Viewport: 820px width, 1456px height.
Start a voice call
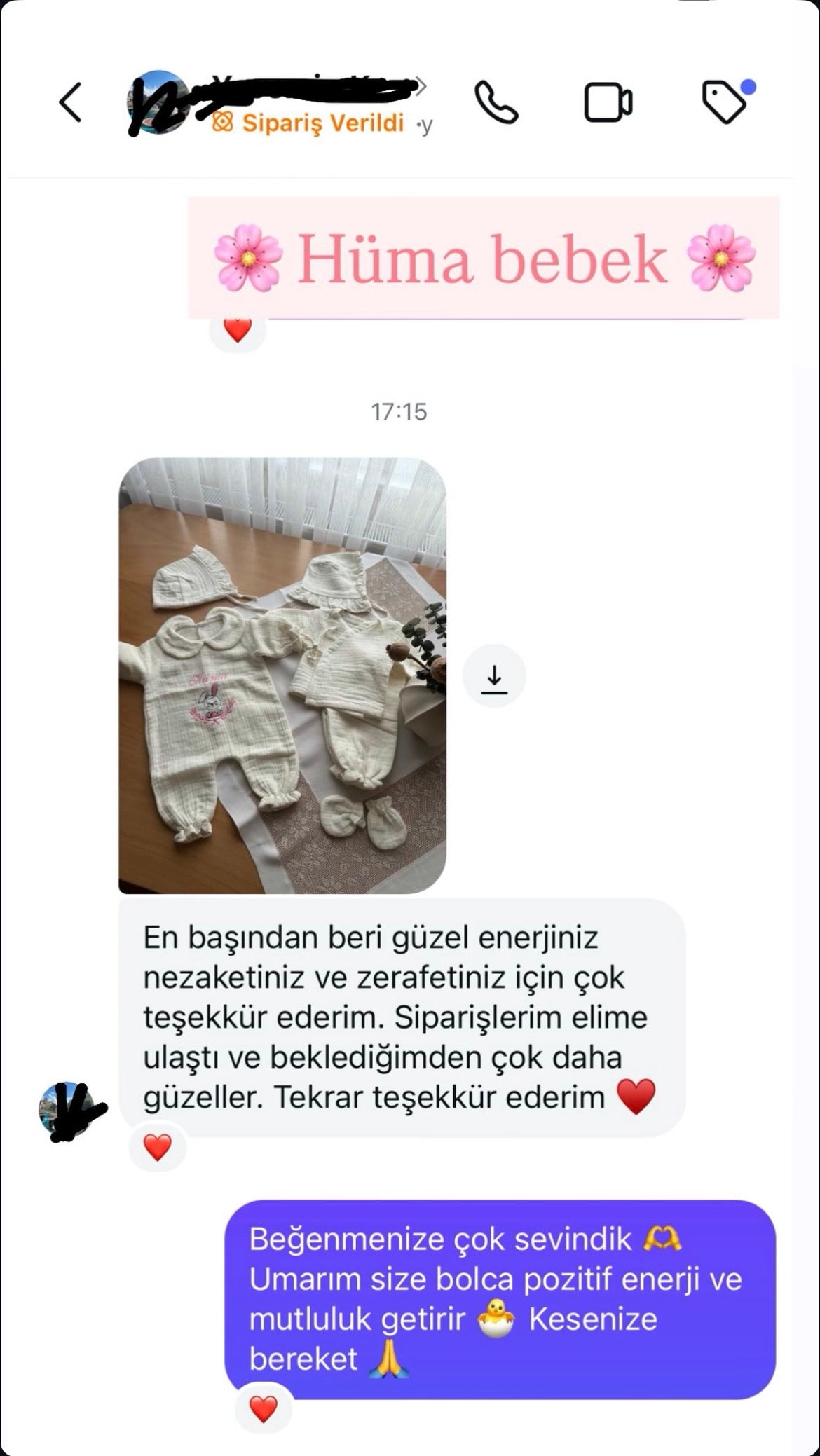point(496,103)
